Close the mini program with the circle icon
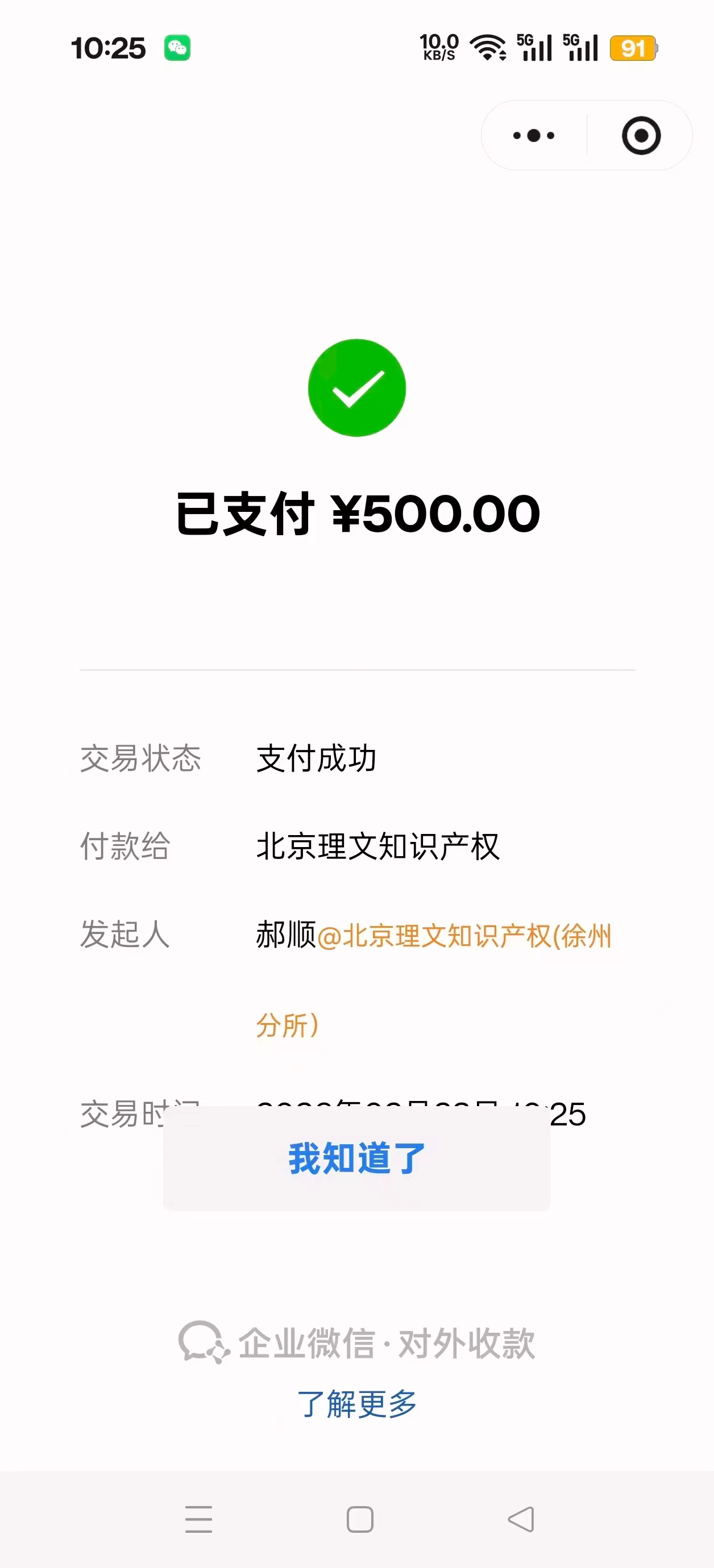The image size is (714, 1568). pos(641,135)
